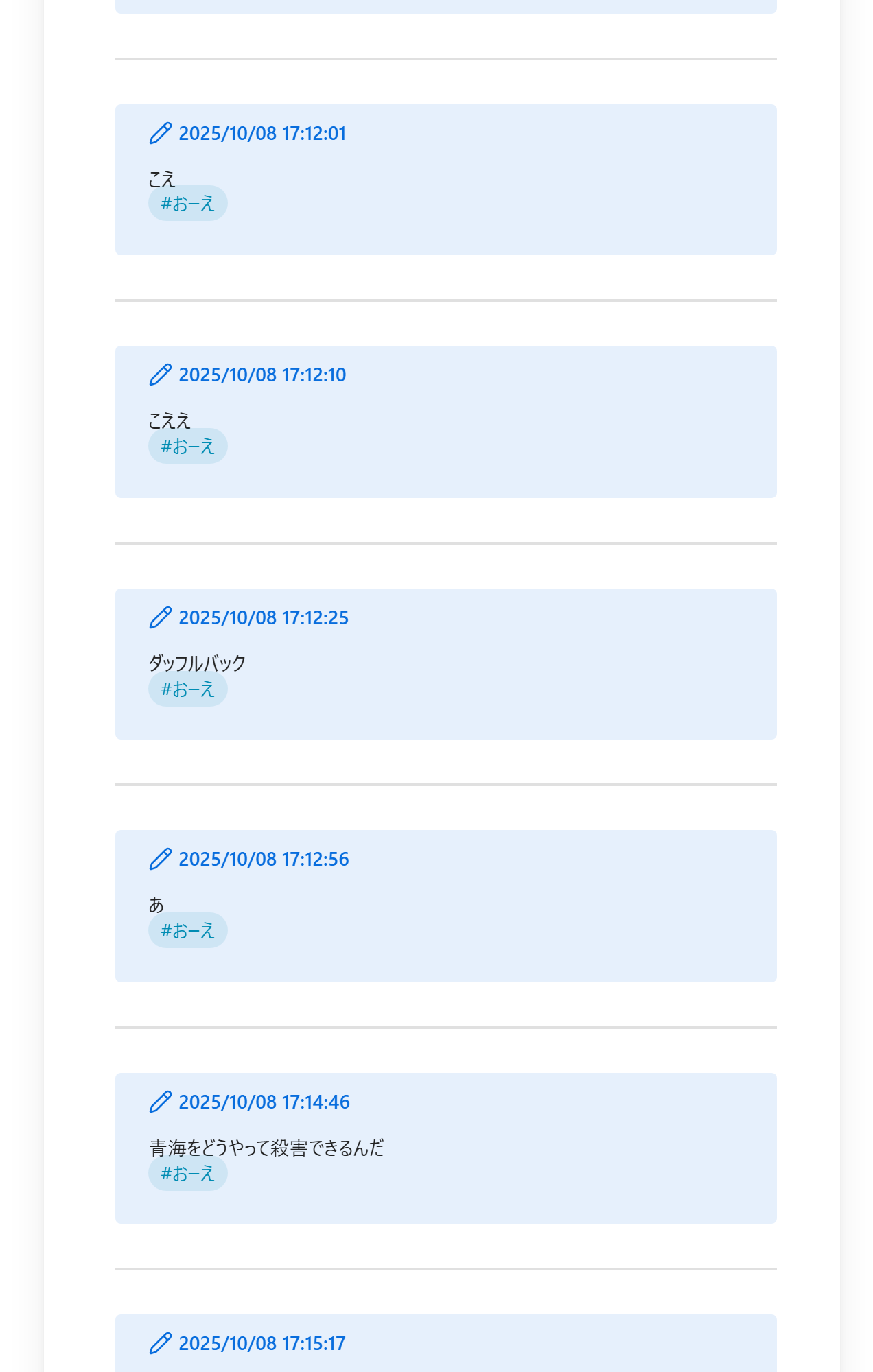
Task: Select the #おーえ tag under こえ
Action: click(x=187, y=204)
